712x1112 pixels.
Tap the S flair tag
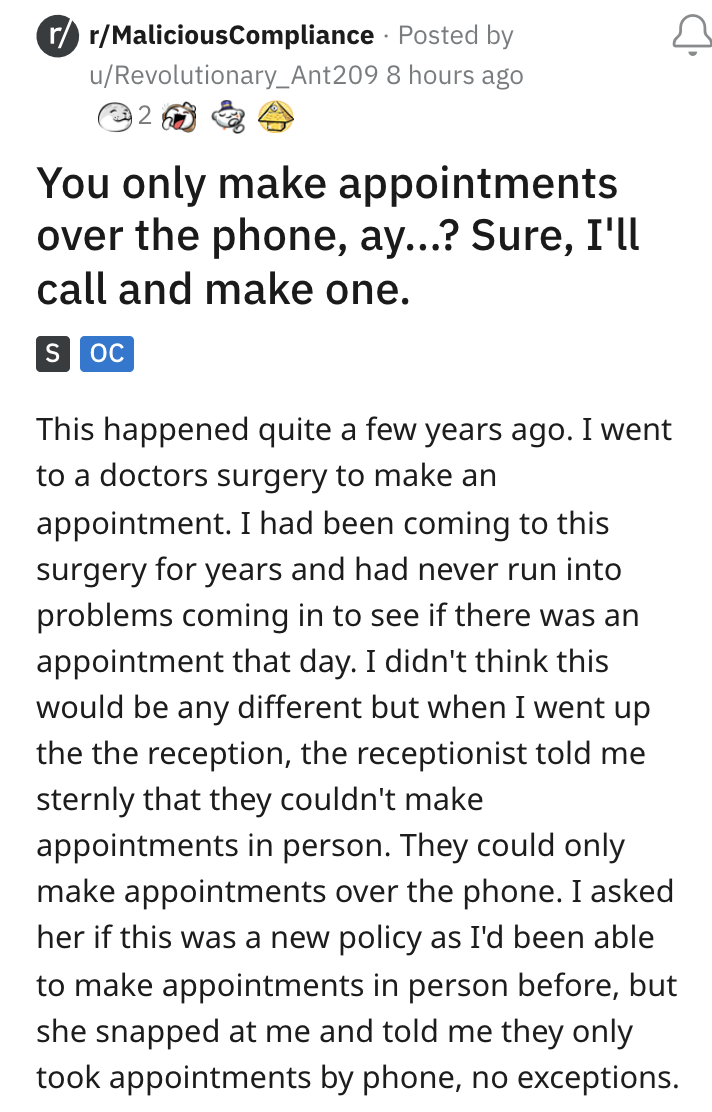point(53,354)
